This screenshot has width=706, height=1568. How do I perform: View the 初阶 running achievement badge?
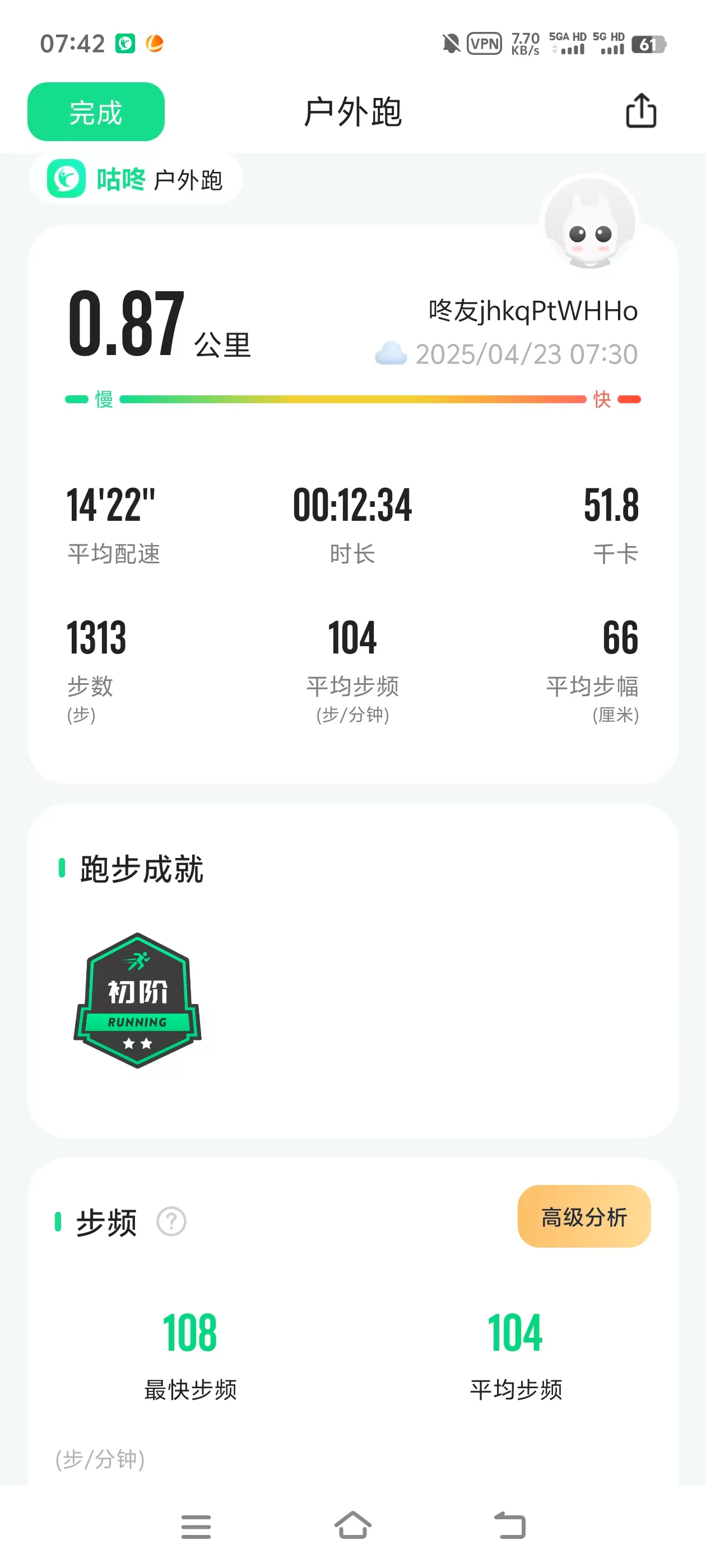pyautogui.click(x=138, y=1000)
